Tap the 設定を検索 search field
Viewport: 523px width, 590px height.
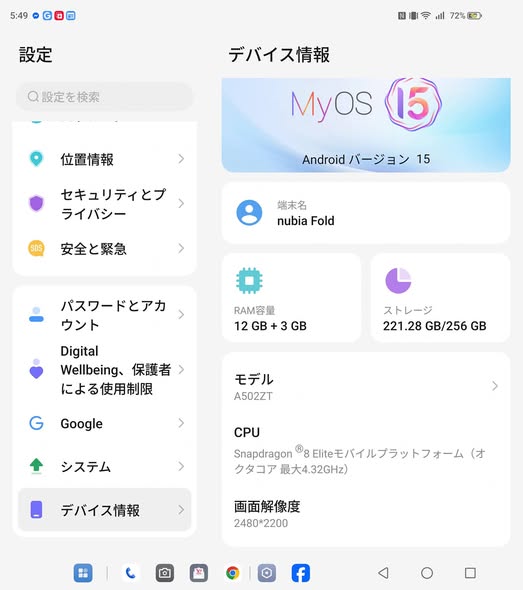tap(104, 97)
